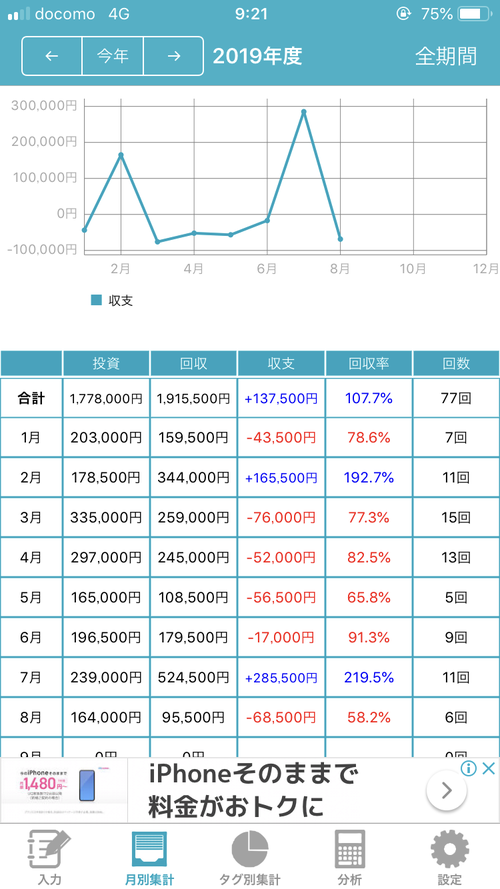Screen dimensions: 500x889
Task: Switch to the タグ別集計 tab
Action: [249, 857]
